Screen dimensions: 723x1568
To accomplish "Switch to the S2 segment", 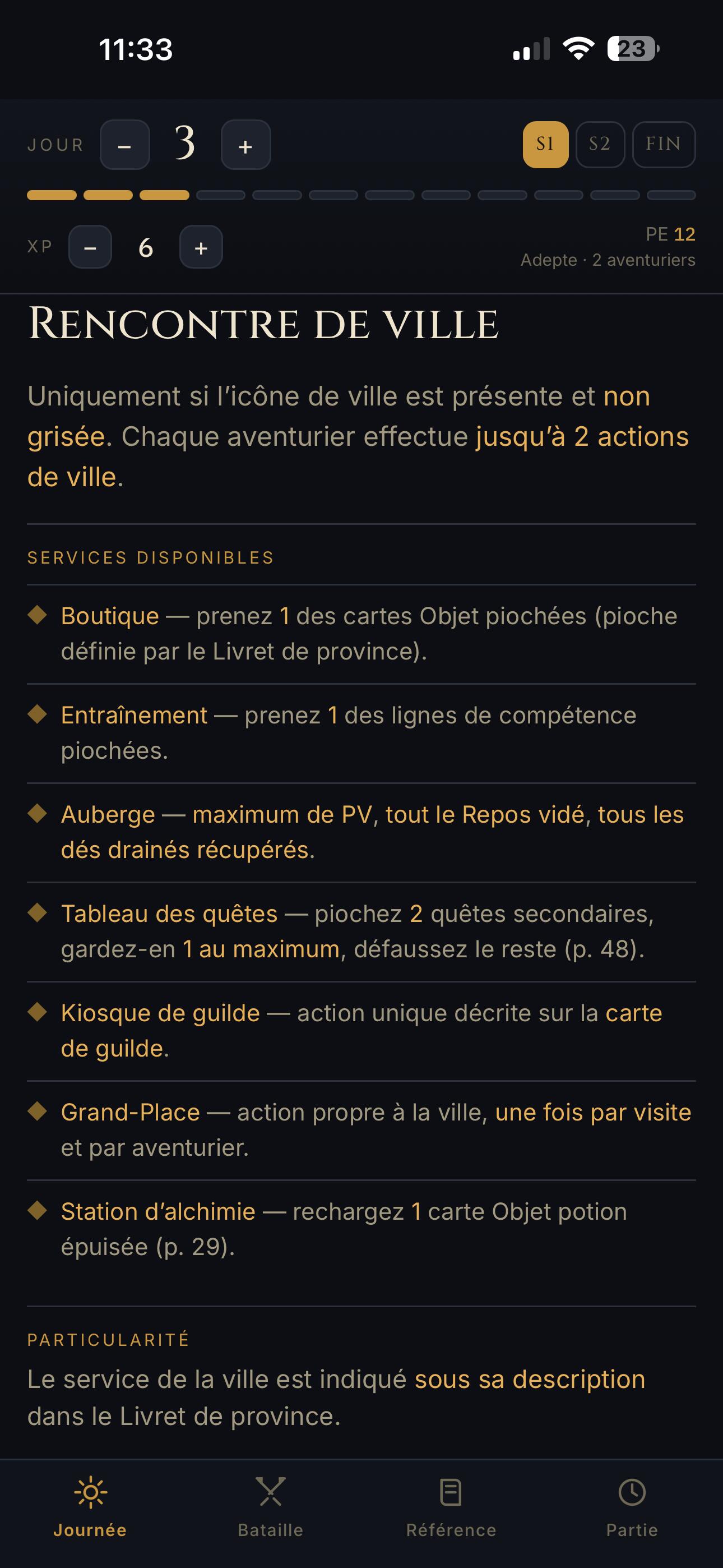I will pos(600,144).
